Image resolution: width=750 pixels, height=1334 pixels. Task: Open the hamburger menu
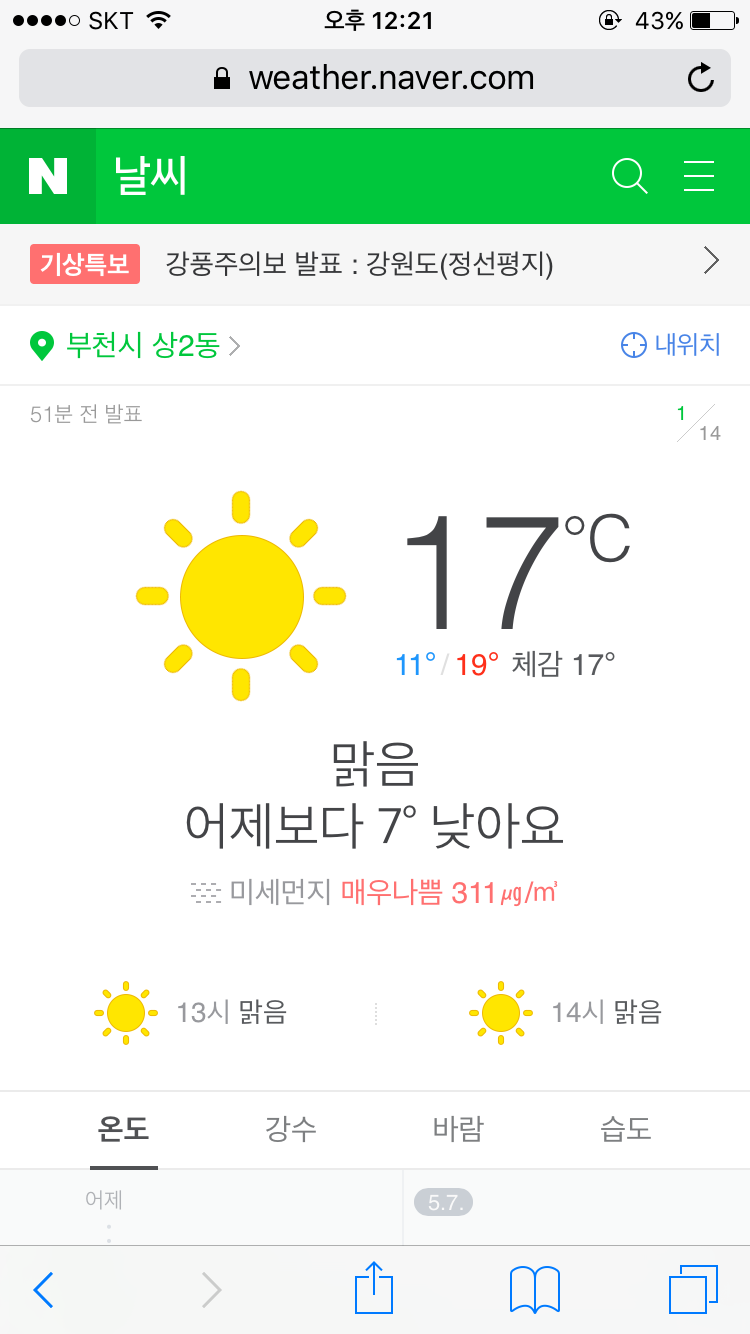699,177
